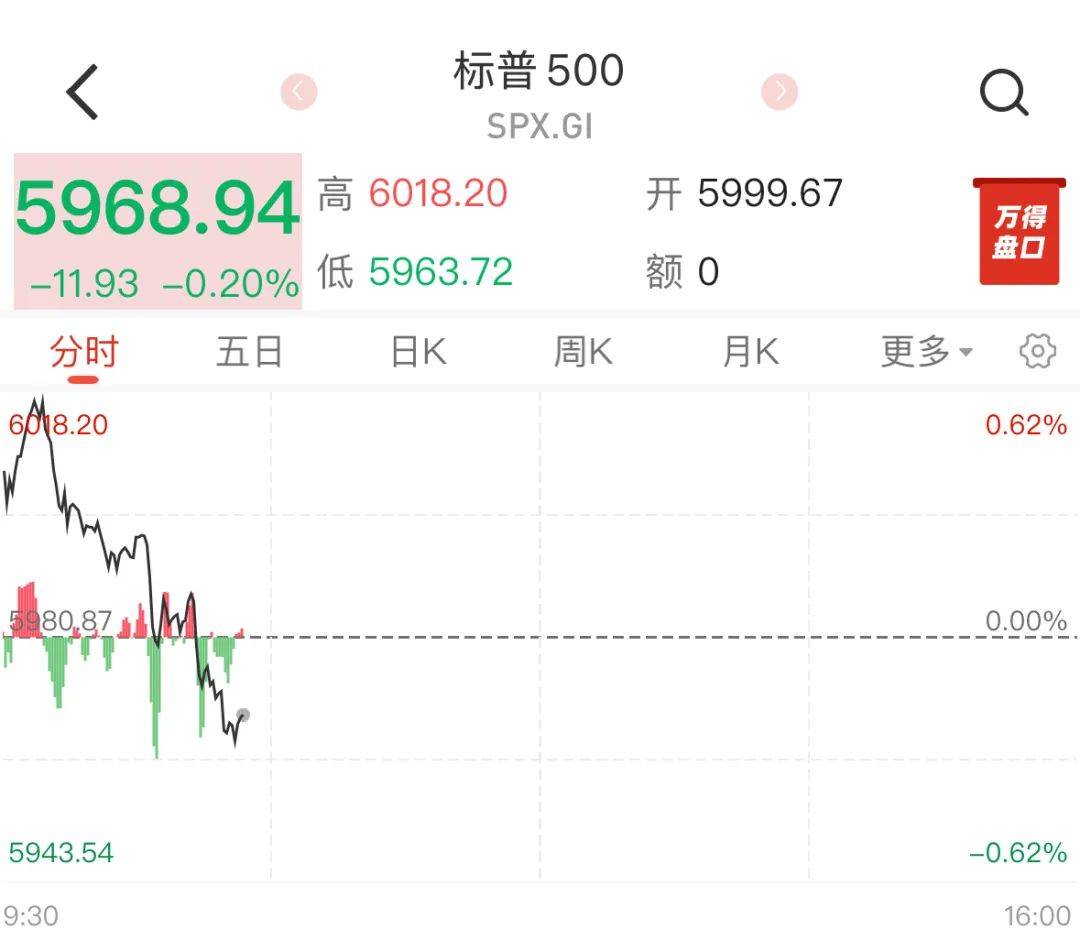Switch to the previous index arrow
Screen dimensions: 1080x941
click(298, 92)
